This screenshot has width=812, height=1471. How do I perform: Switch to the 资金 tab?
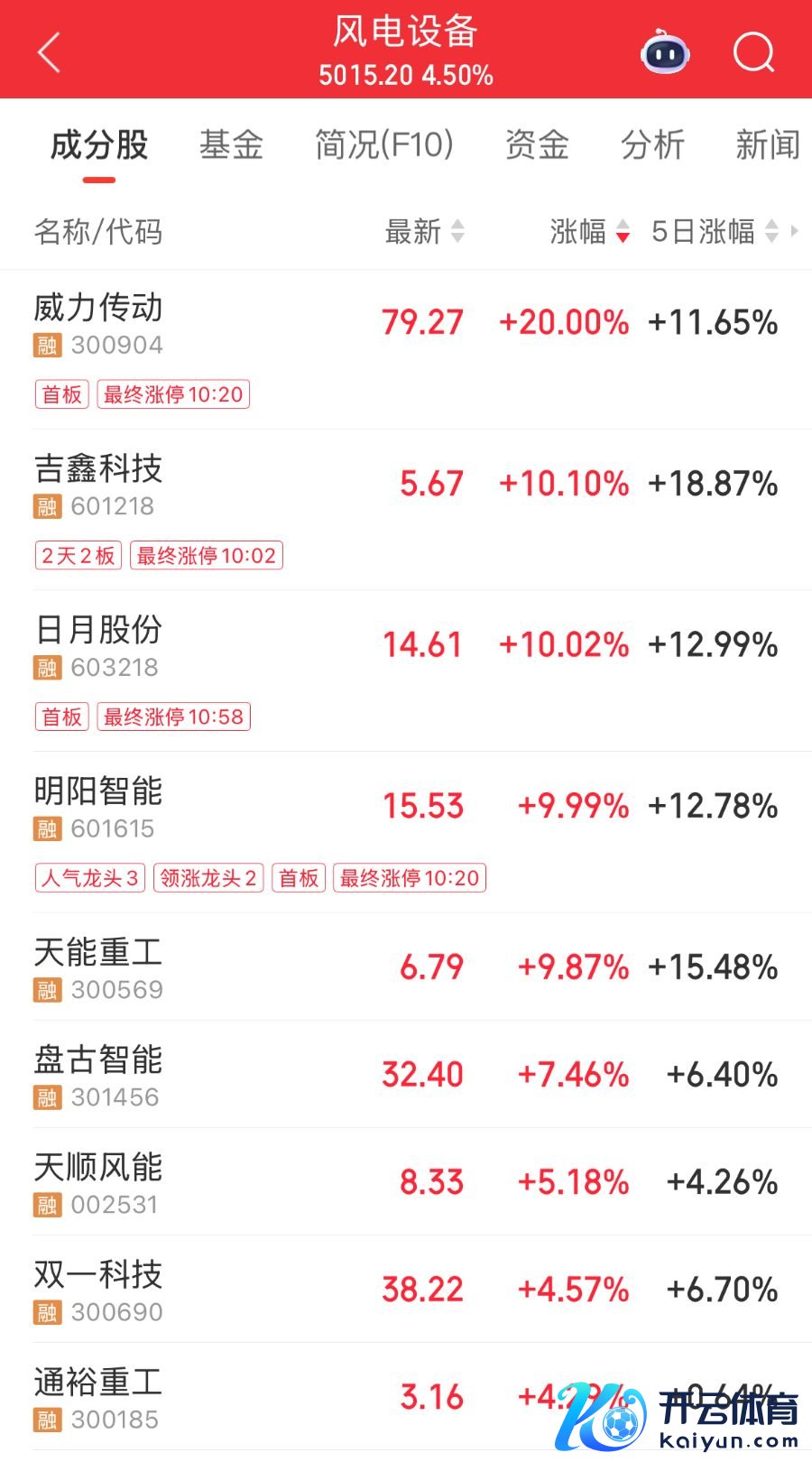[x=537, y=144]
